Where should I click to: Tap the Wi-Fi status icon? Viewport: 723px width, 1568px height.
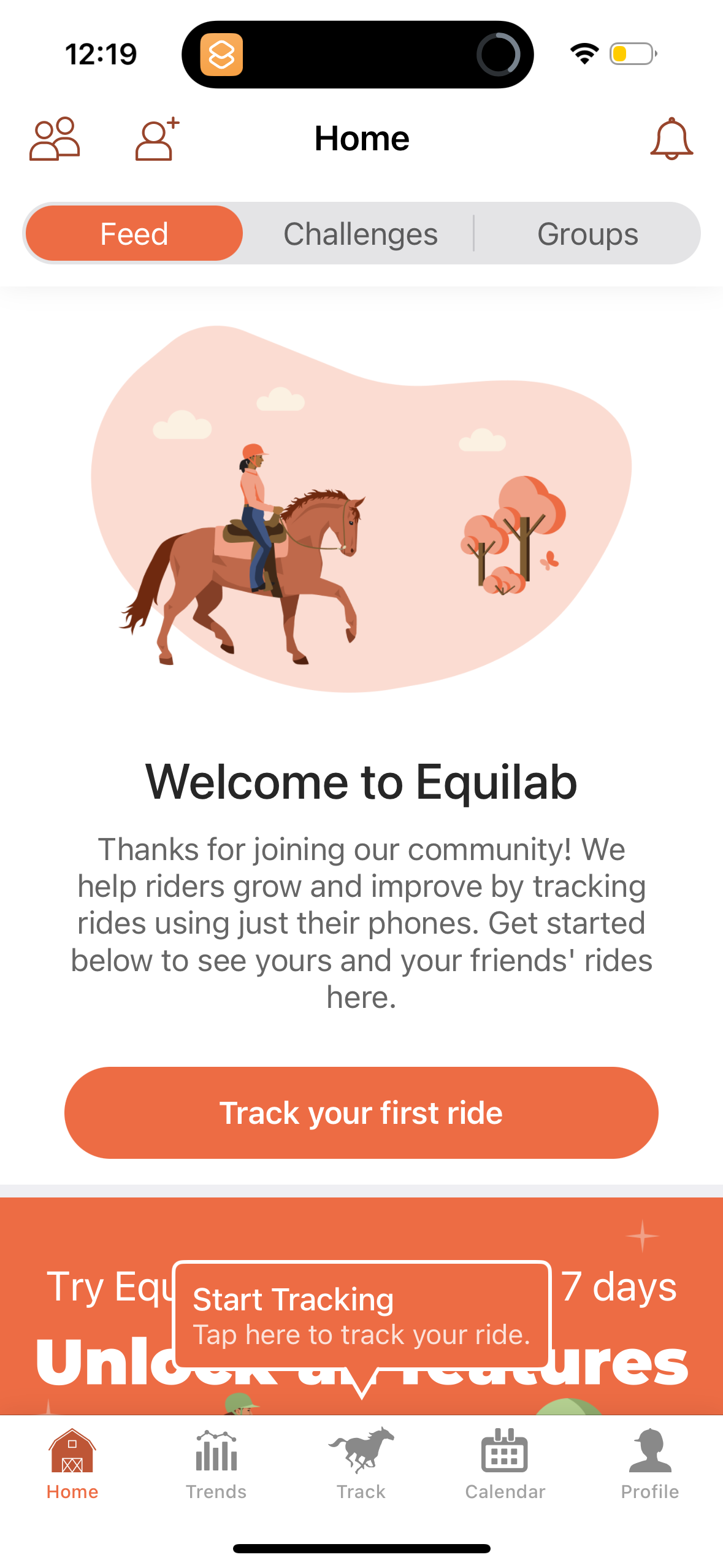tap(583, 54)
